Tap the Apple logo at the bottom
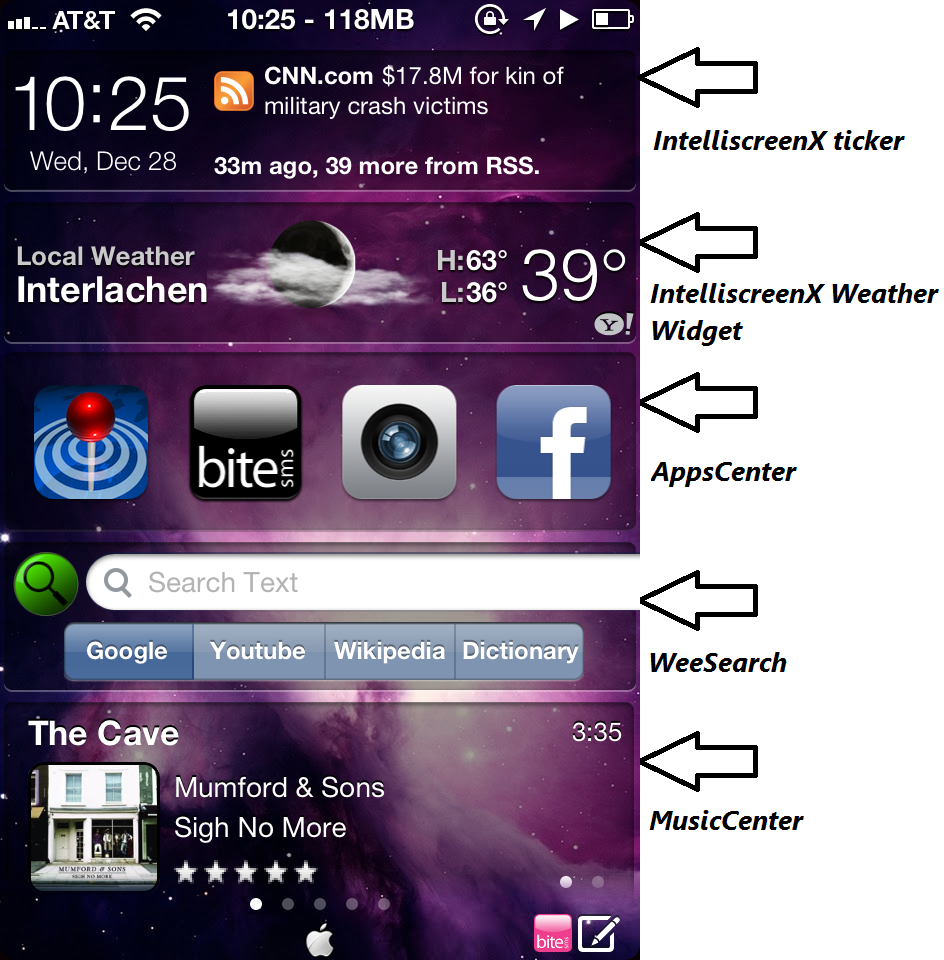The height and width of the screenshot is (960, 944). 319,940
